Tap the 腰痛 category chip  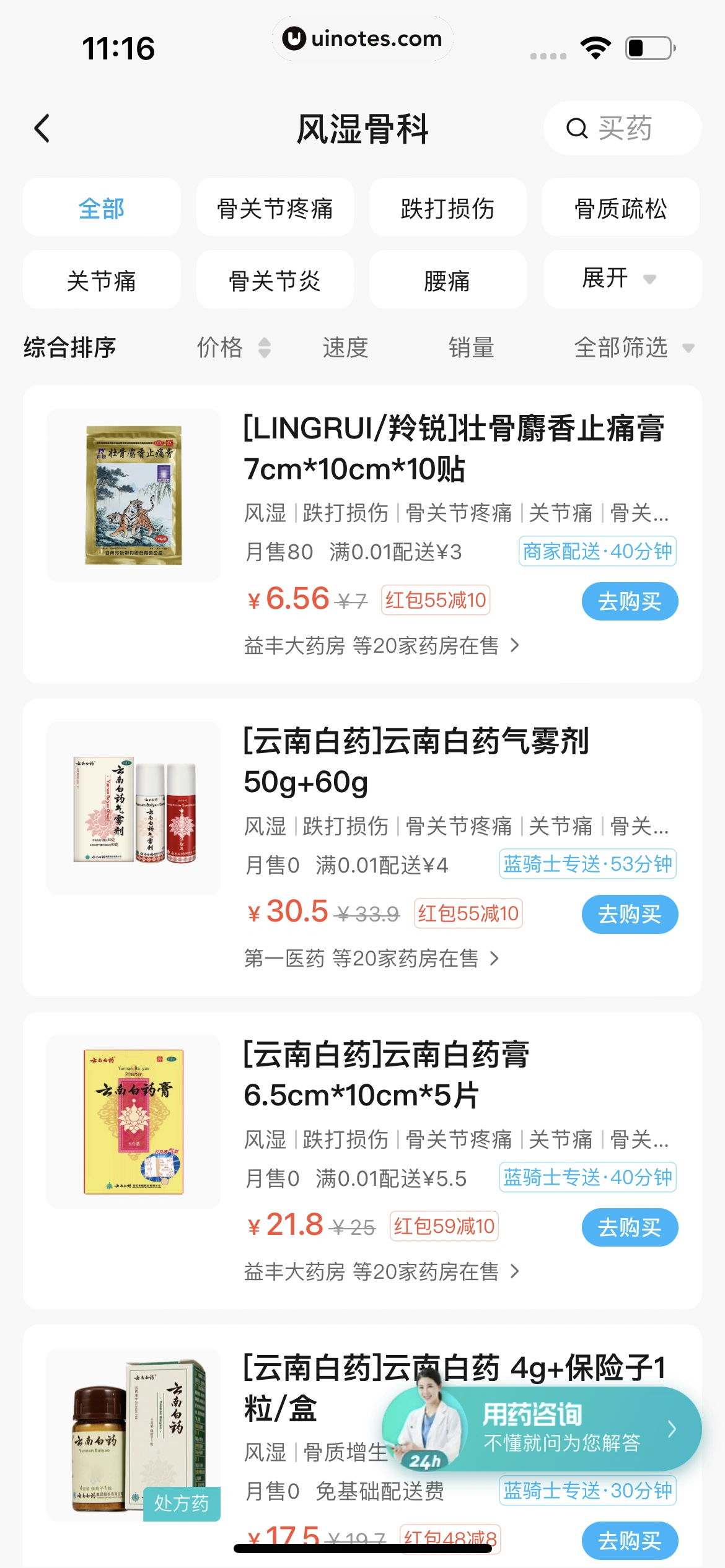447,280
